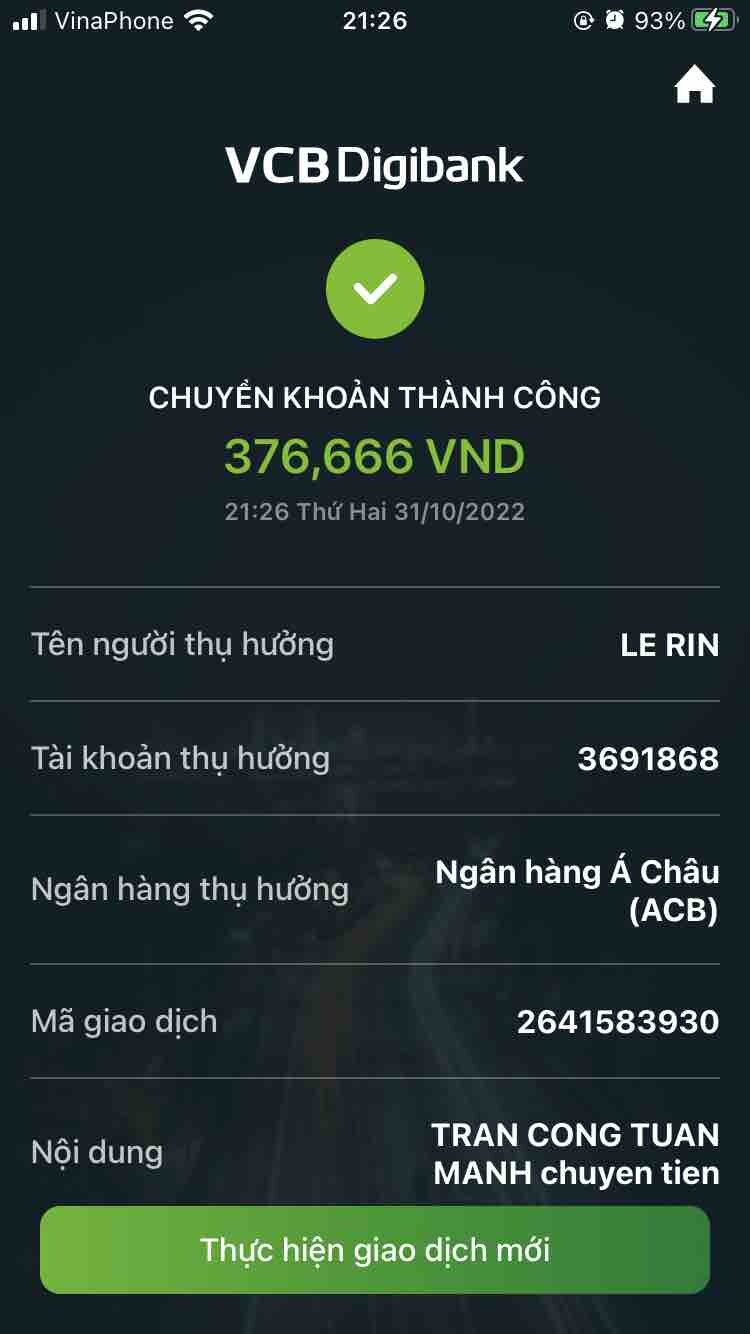Go to the home screen via house icon
The image size is (750, 1334).
[695, 86]
